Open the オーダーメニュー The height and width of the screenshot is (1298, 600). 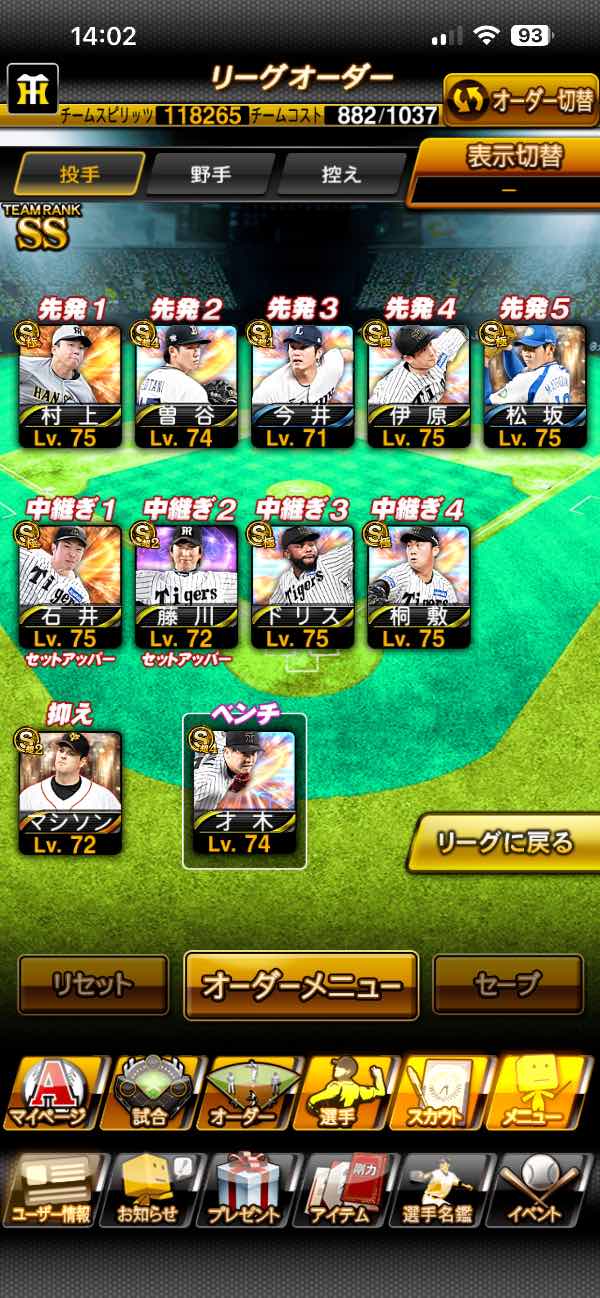click(x=301, y=985)
